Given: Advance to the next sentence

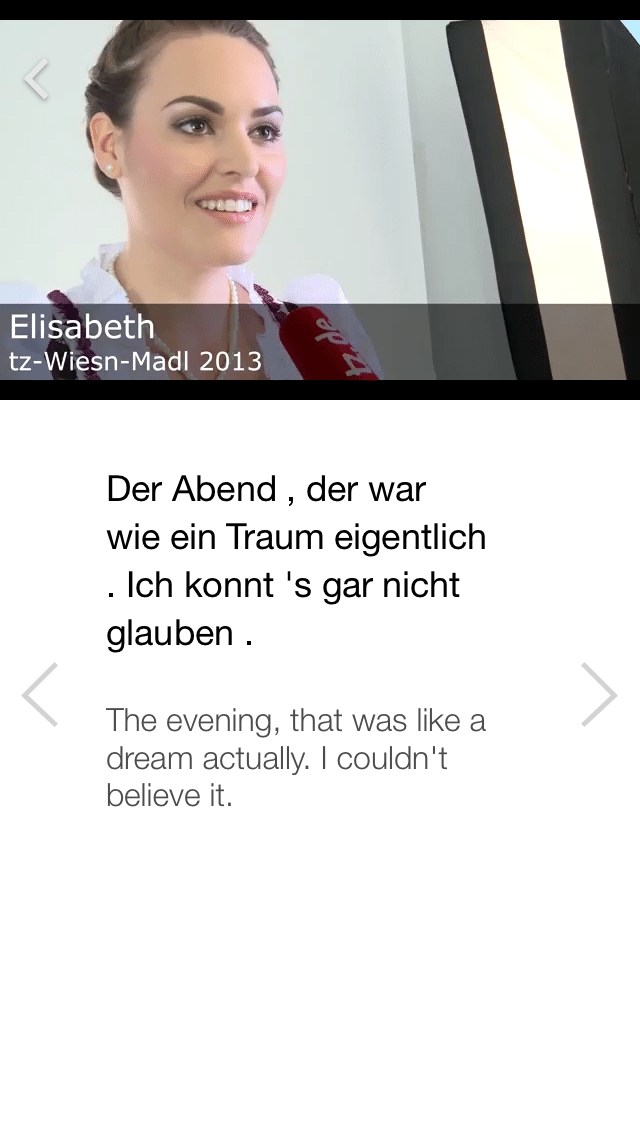Looking at the screenshot, I should pos(599,694).
